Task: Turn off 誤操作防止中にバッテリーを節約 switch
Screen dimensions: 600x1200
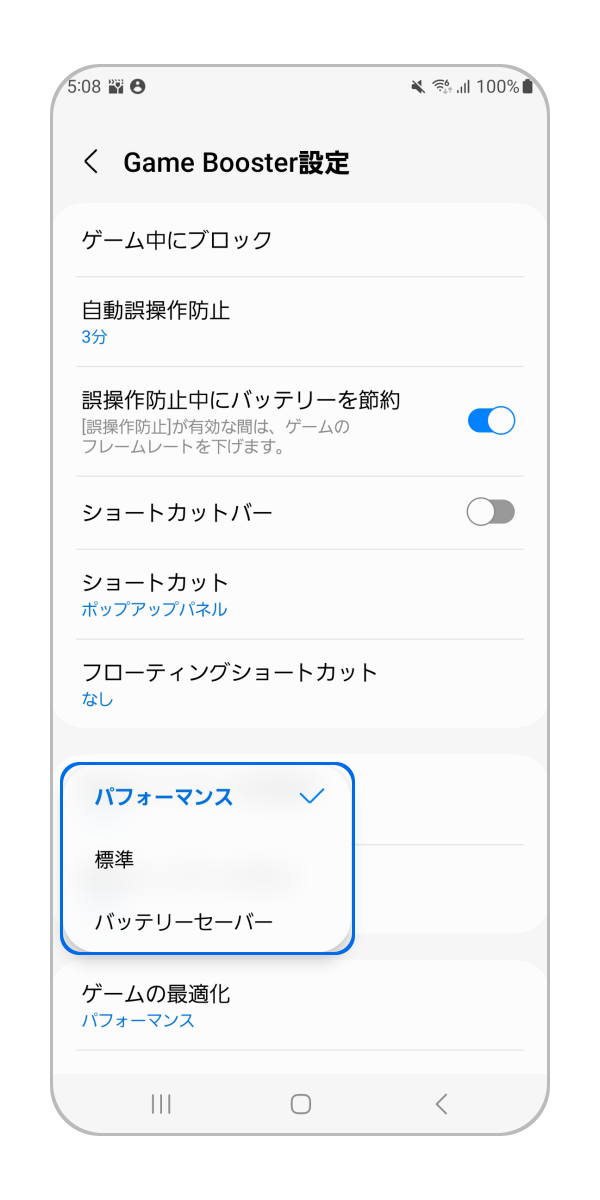Action: click(x=491, y=421)
